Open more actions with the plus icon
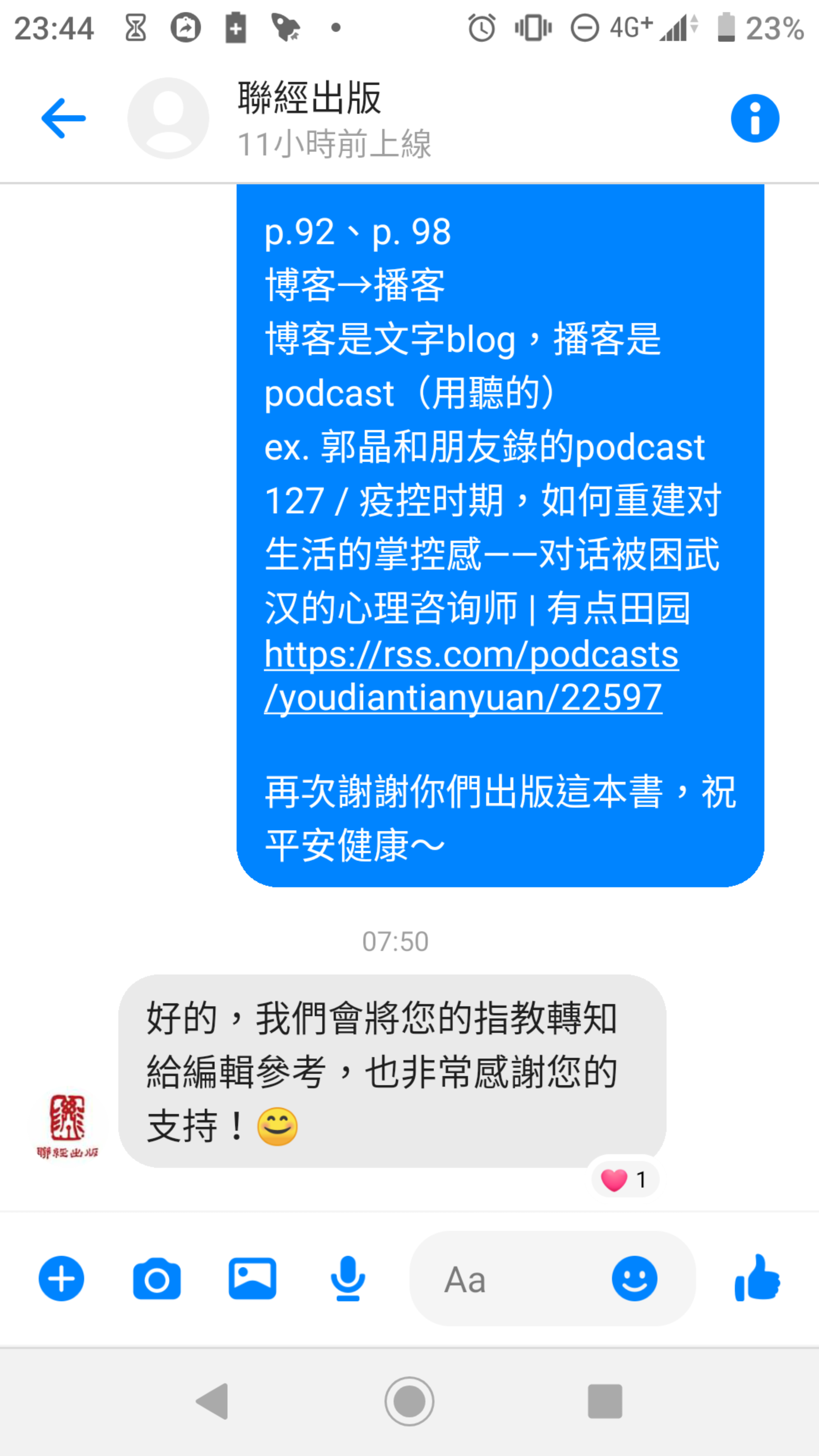819x1456 pixels. click(x=61, y=1278)
